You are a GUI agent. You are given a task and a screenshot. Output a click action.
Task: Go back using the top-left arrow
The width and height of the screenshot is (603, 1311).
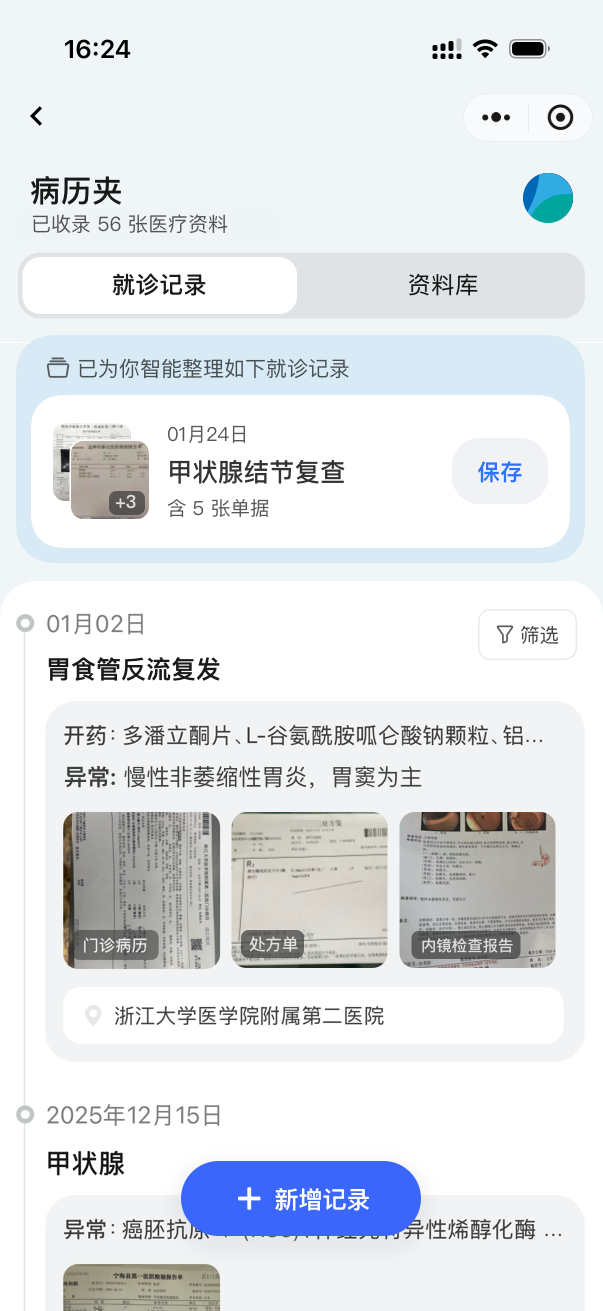pos(37,116)
